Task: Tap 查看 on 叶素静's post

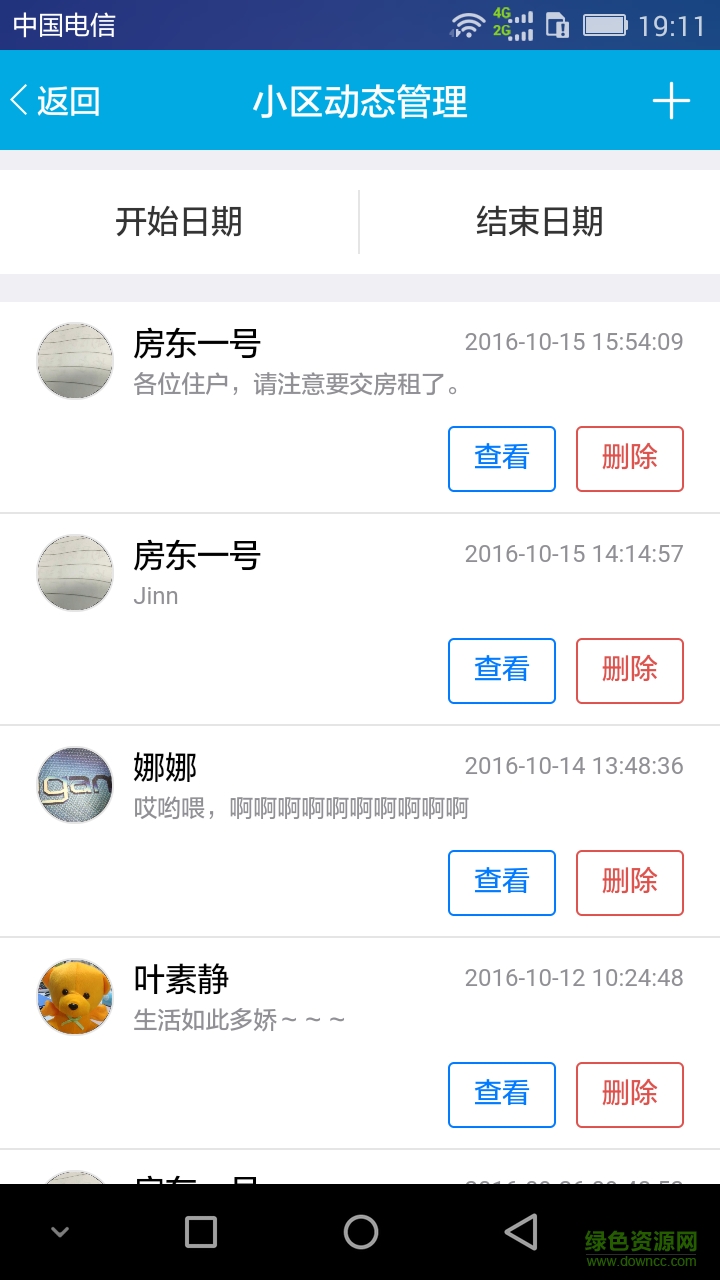Action: click(501, 1095)
